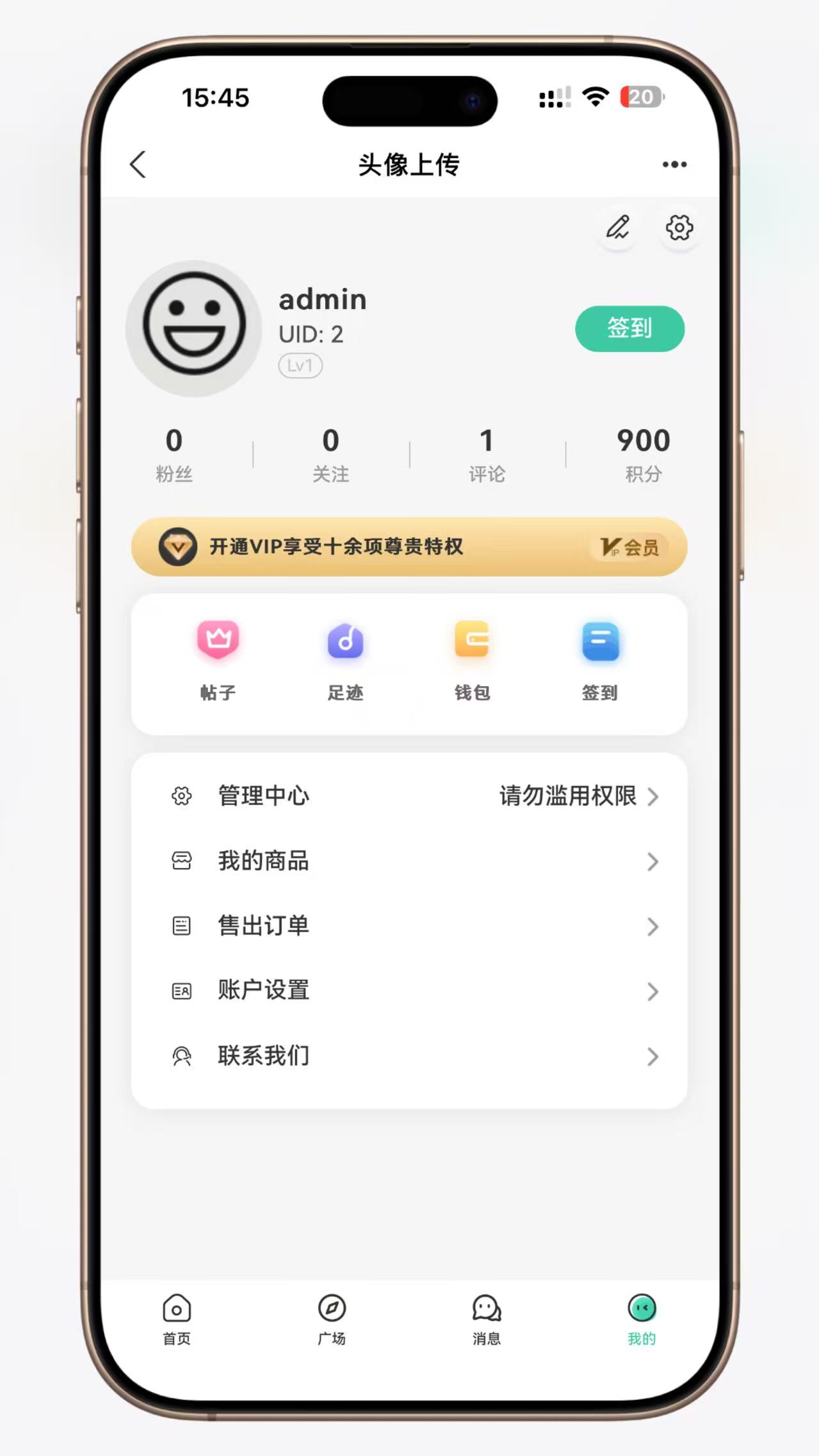This screenshot has width=819, height=1456.
Task: Open 管理中心 management center row
Action: click(x=409, y=796)
